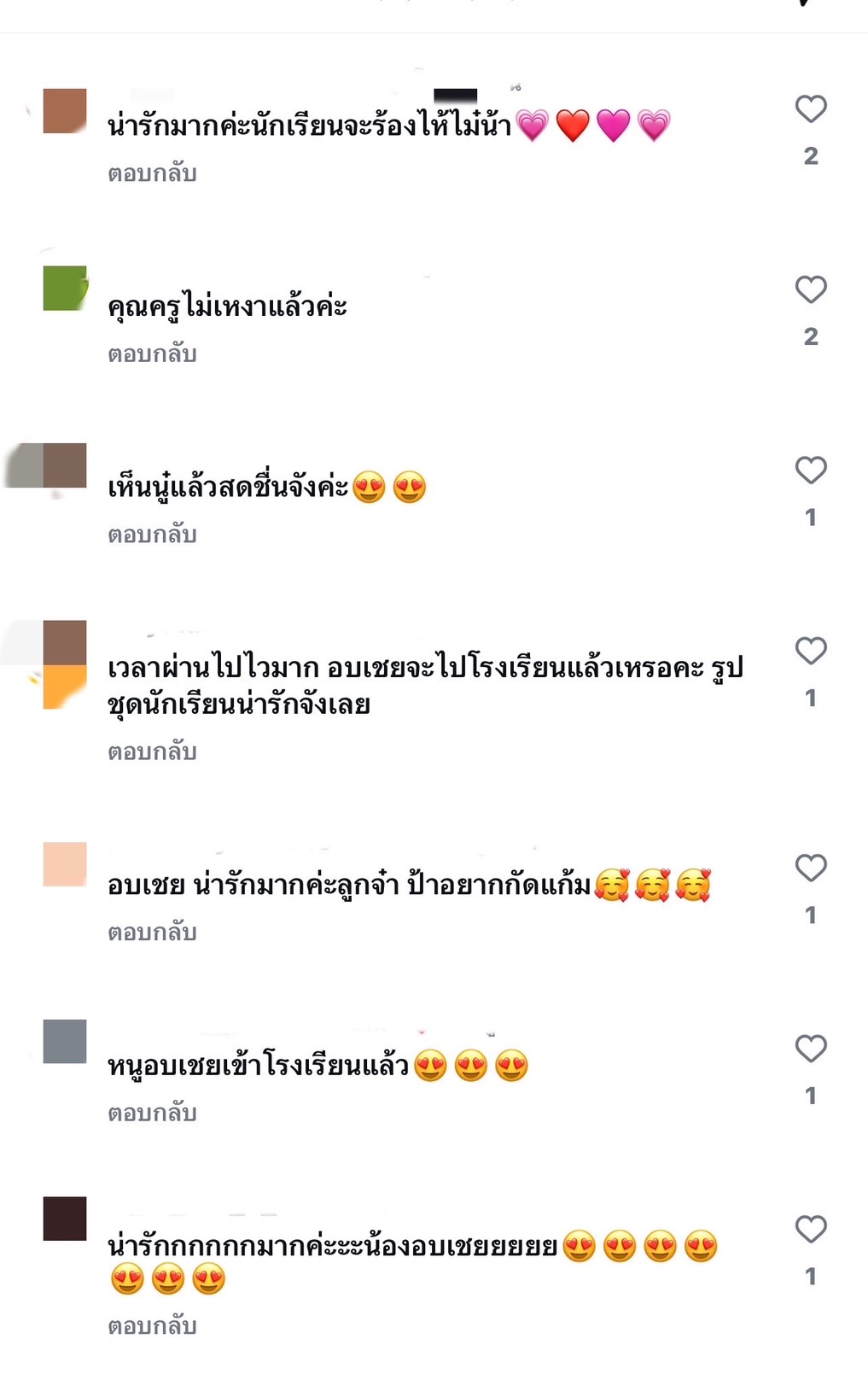The height and width of the screenshot is (1374, 868).
Task: Reply to 'หนูอบเชยเข้าโรงเรียนแล้ว' comment
Action: (x=152, y=1114)
